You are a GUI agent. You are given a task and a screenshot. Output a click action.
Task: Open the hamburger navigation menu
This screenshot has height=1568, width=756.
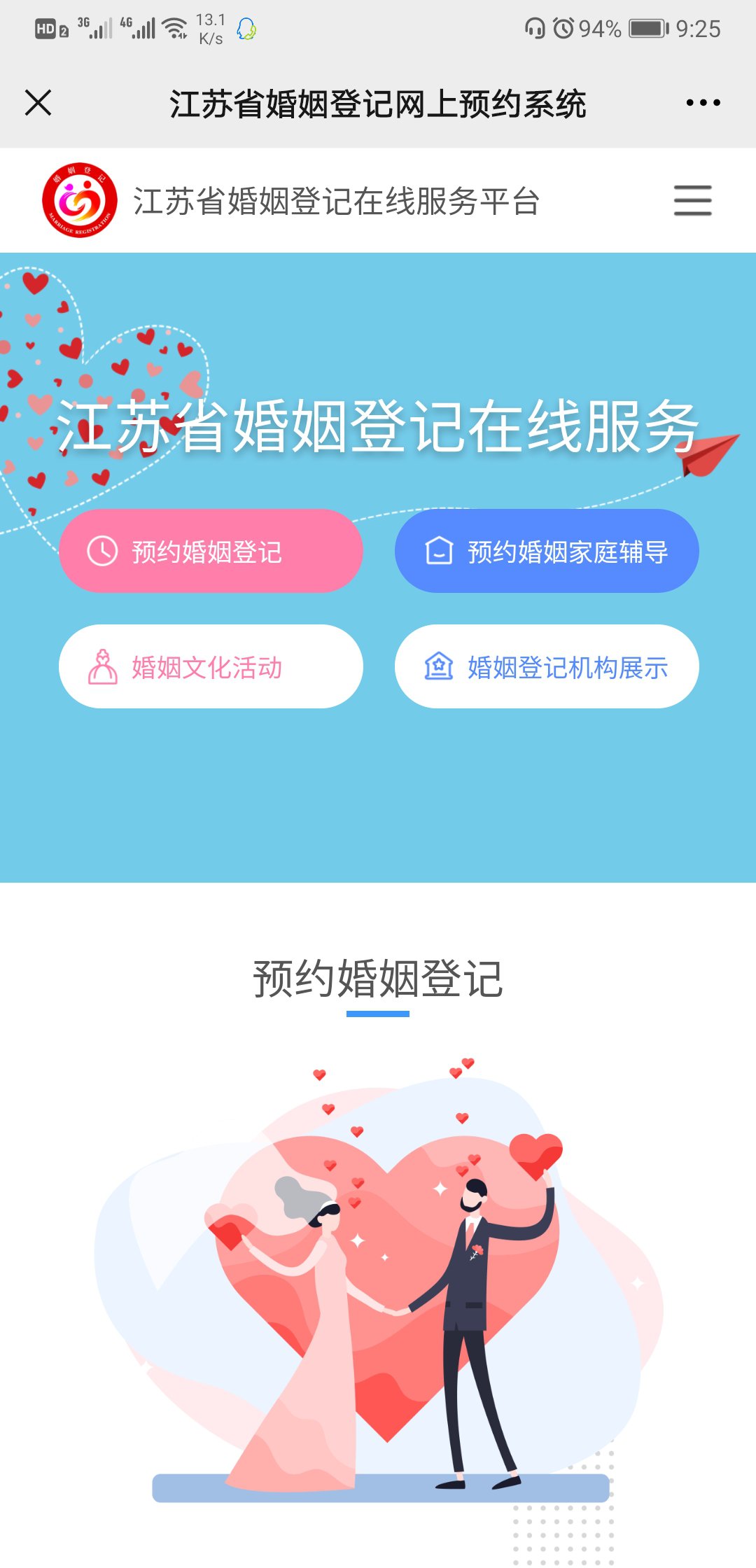692,201
